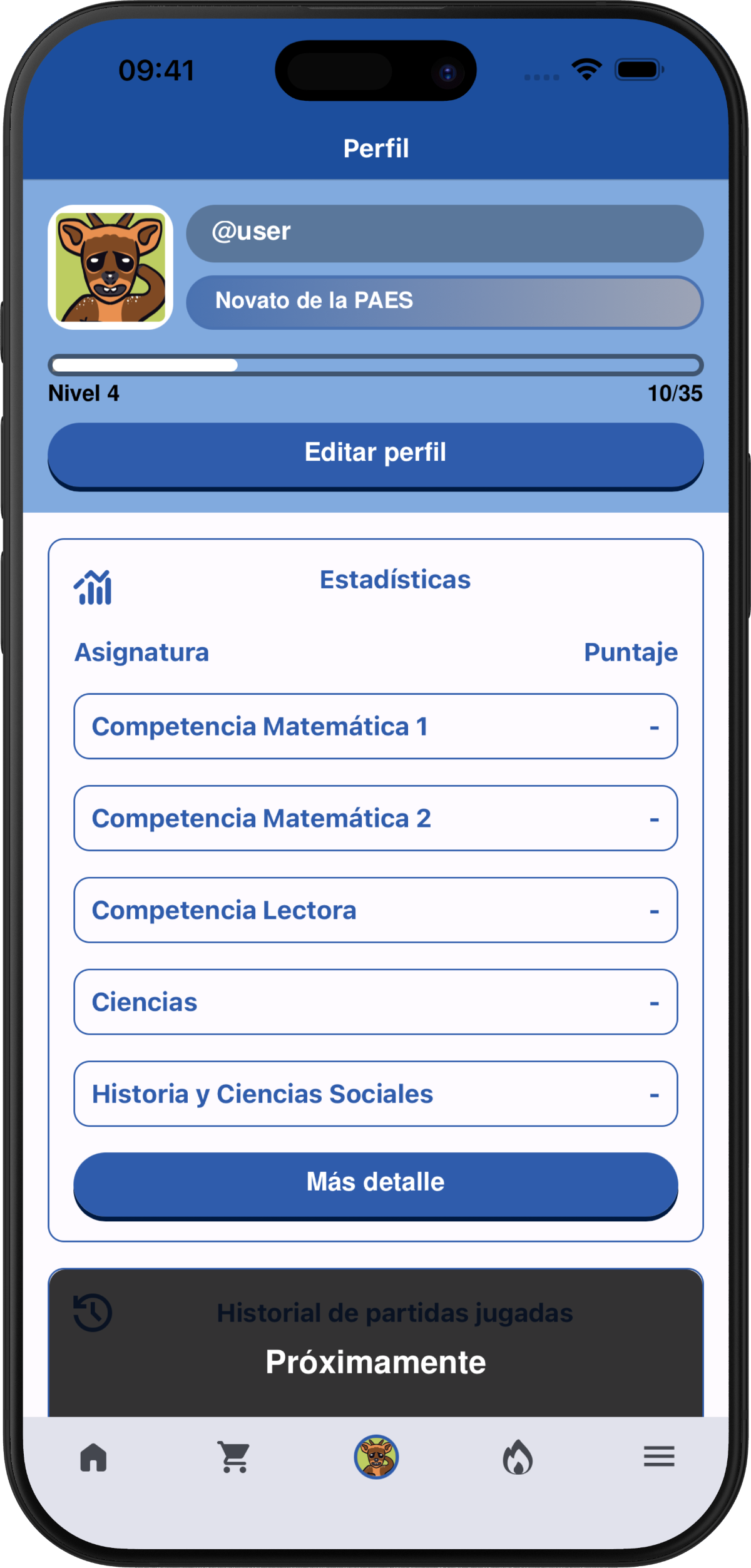Viewport: 751px width, 1568px height.
Task: Tap the Novato de la PAES badge
Action: 443,302
